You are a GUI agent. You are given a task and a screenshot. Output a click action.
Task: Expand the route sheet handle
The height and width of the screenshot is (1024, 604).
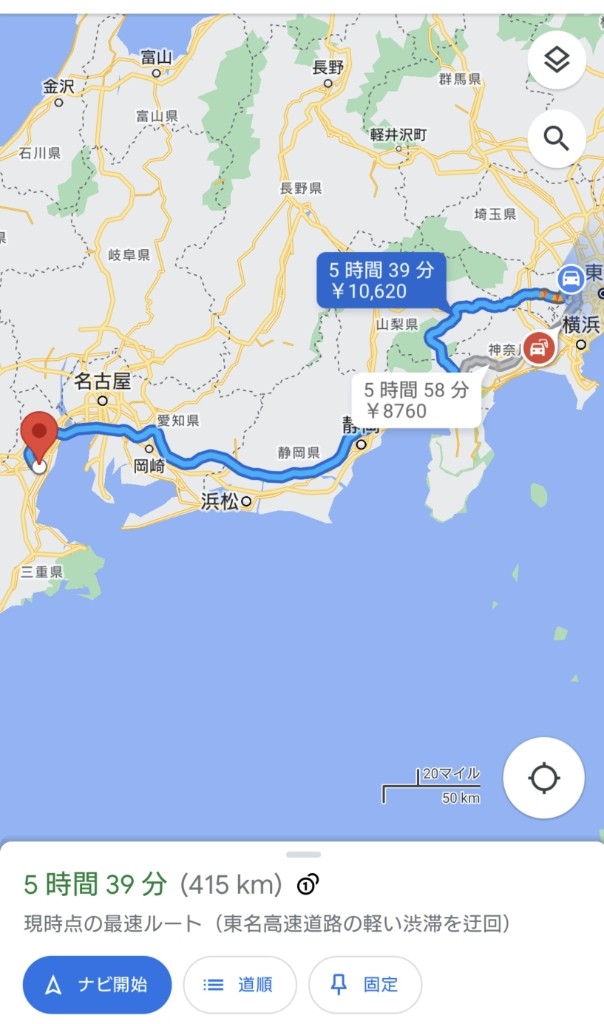point(303,854)
